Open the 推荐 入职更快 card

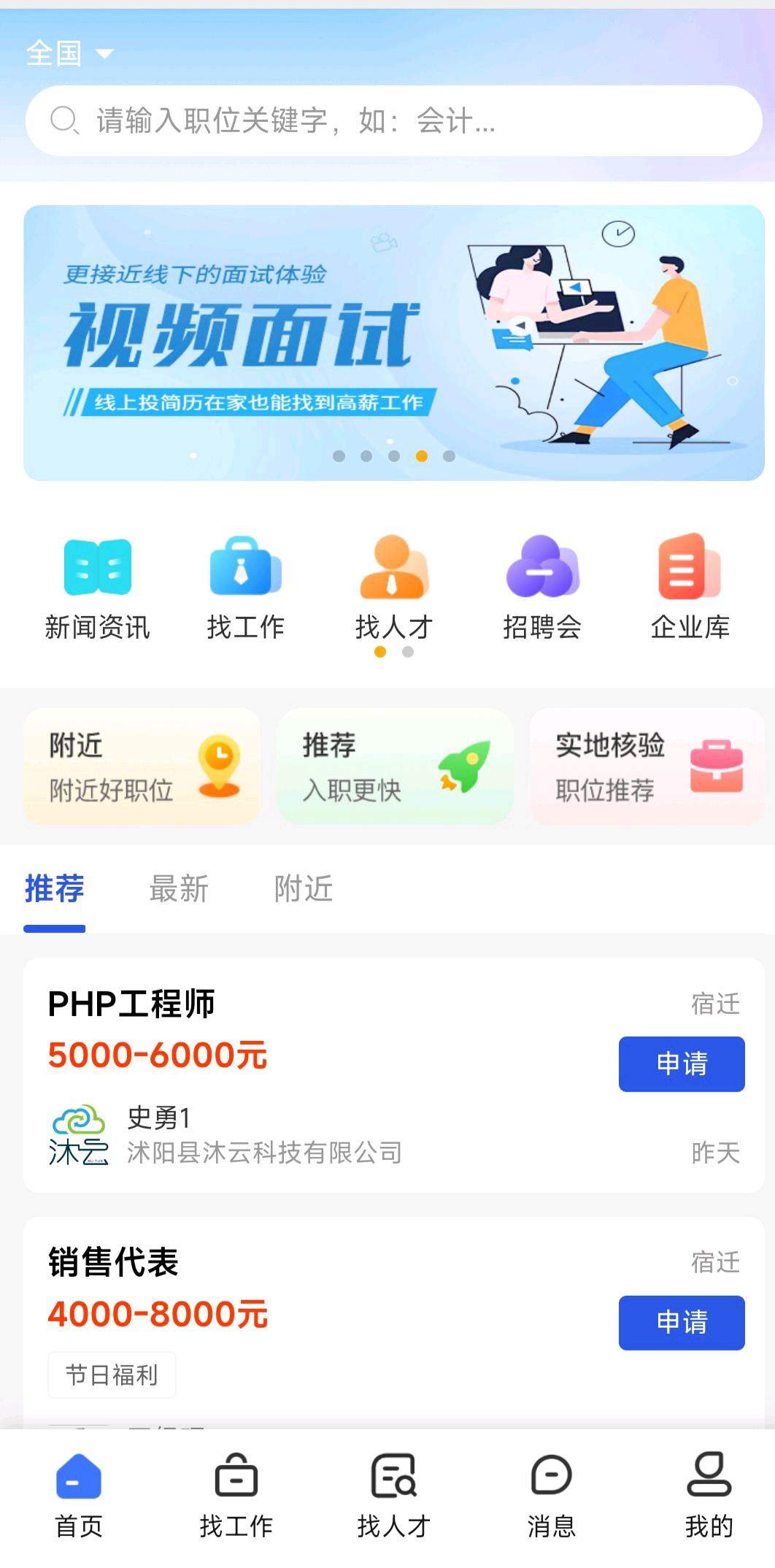tap(395, 766)
